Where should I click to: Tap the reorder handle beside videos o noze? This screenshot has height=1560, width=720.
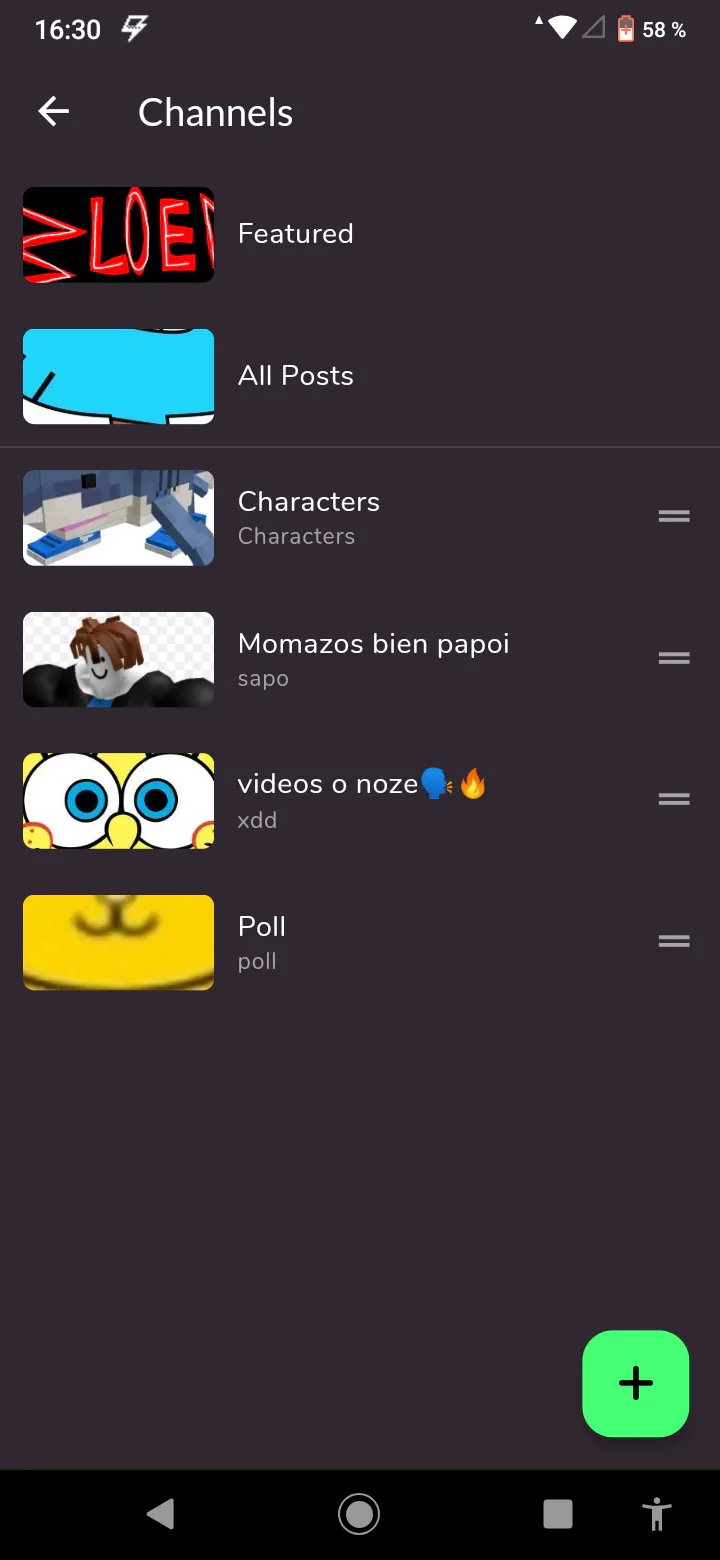674,799
